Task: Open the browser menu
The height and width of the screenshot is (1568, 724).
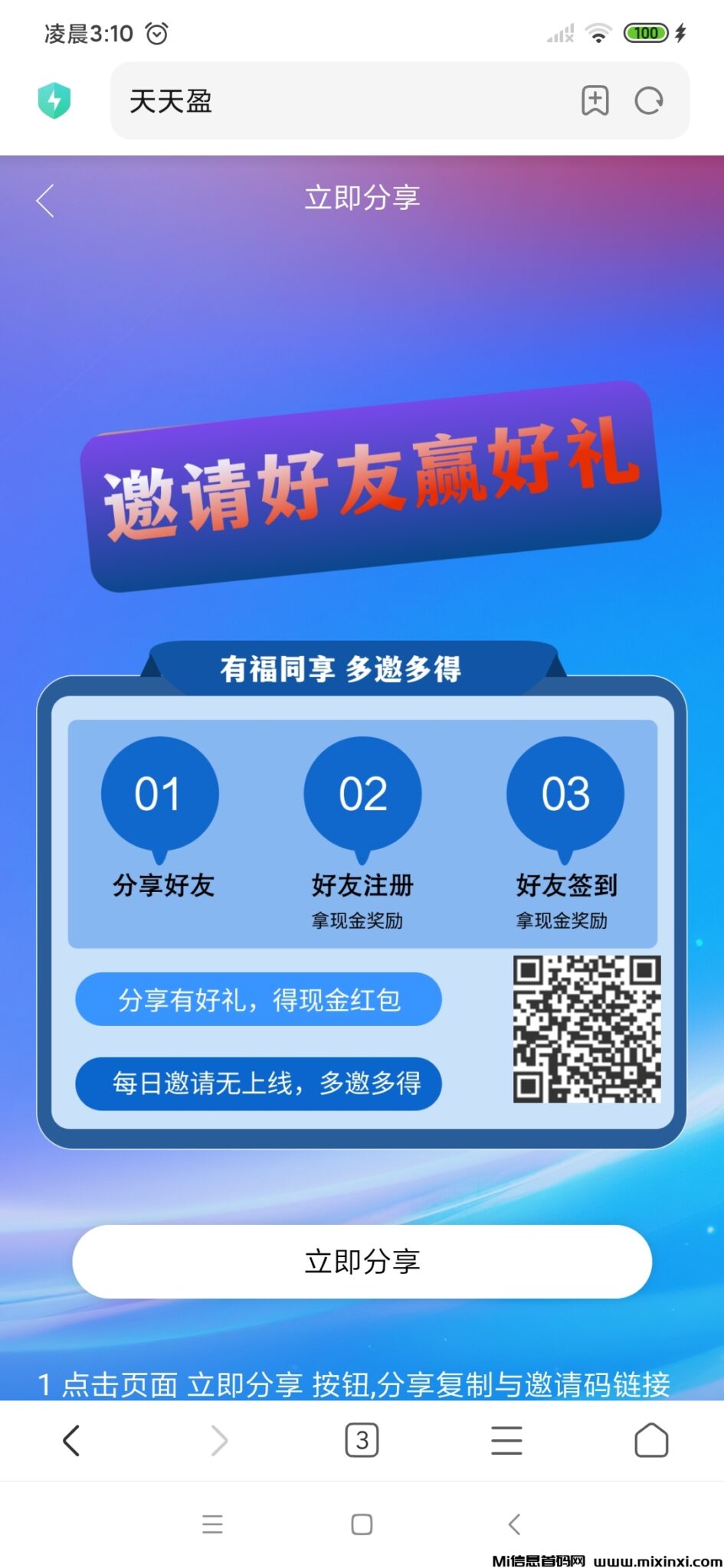Action: pos(506,1440)
